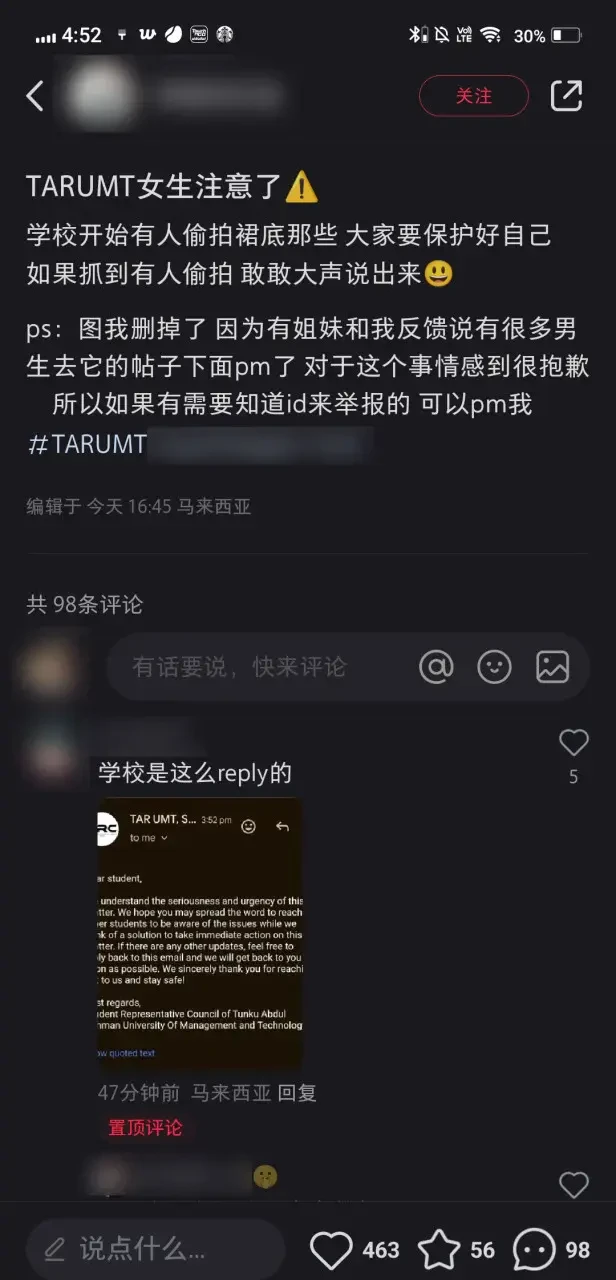Tap the 关注 follow button
Screen dimensions: 616x1280
pyautogui.click(x=473, y=96)
